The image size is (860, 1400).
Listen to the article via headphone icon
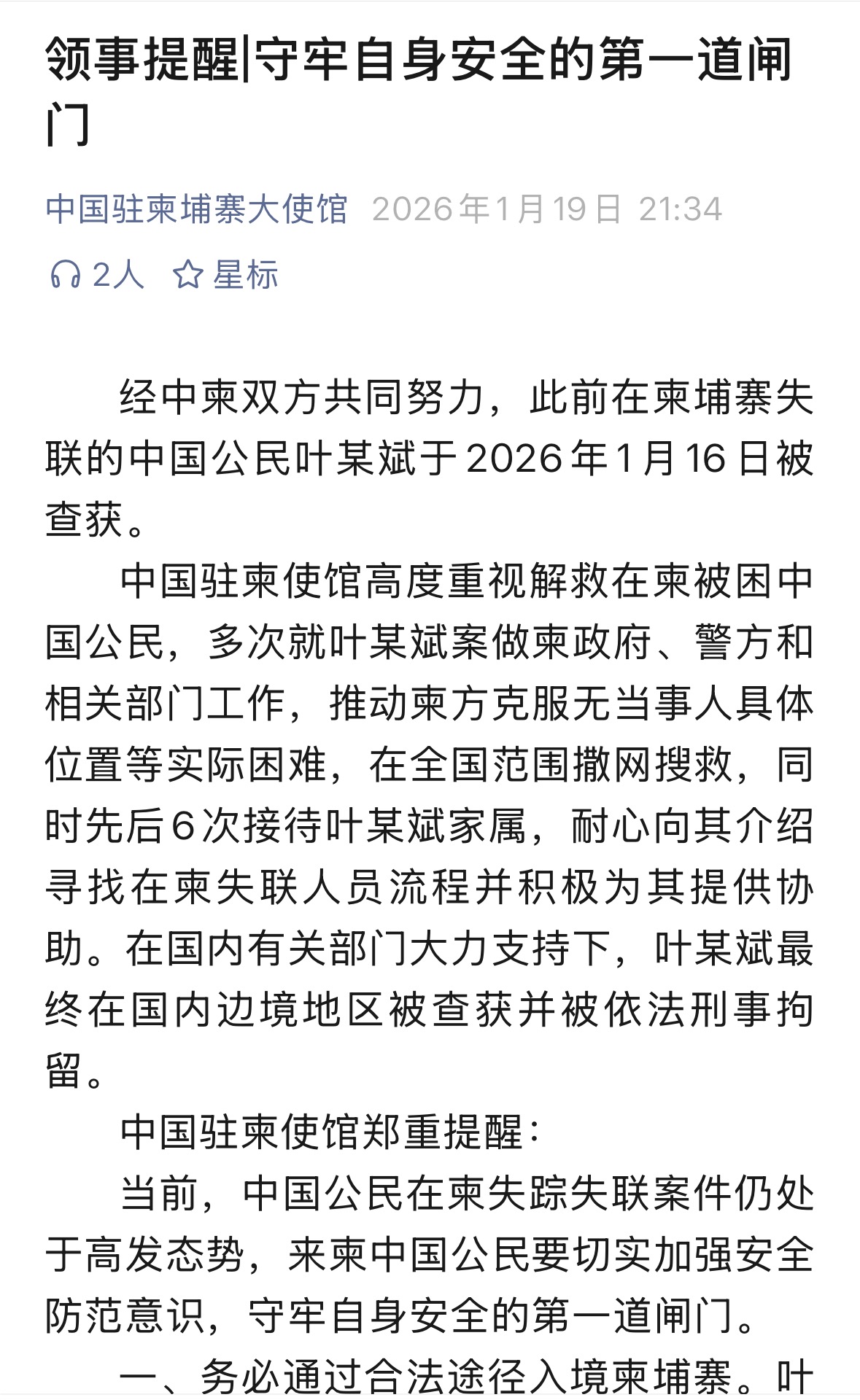click(66, 275)
